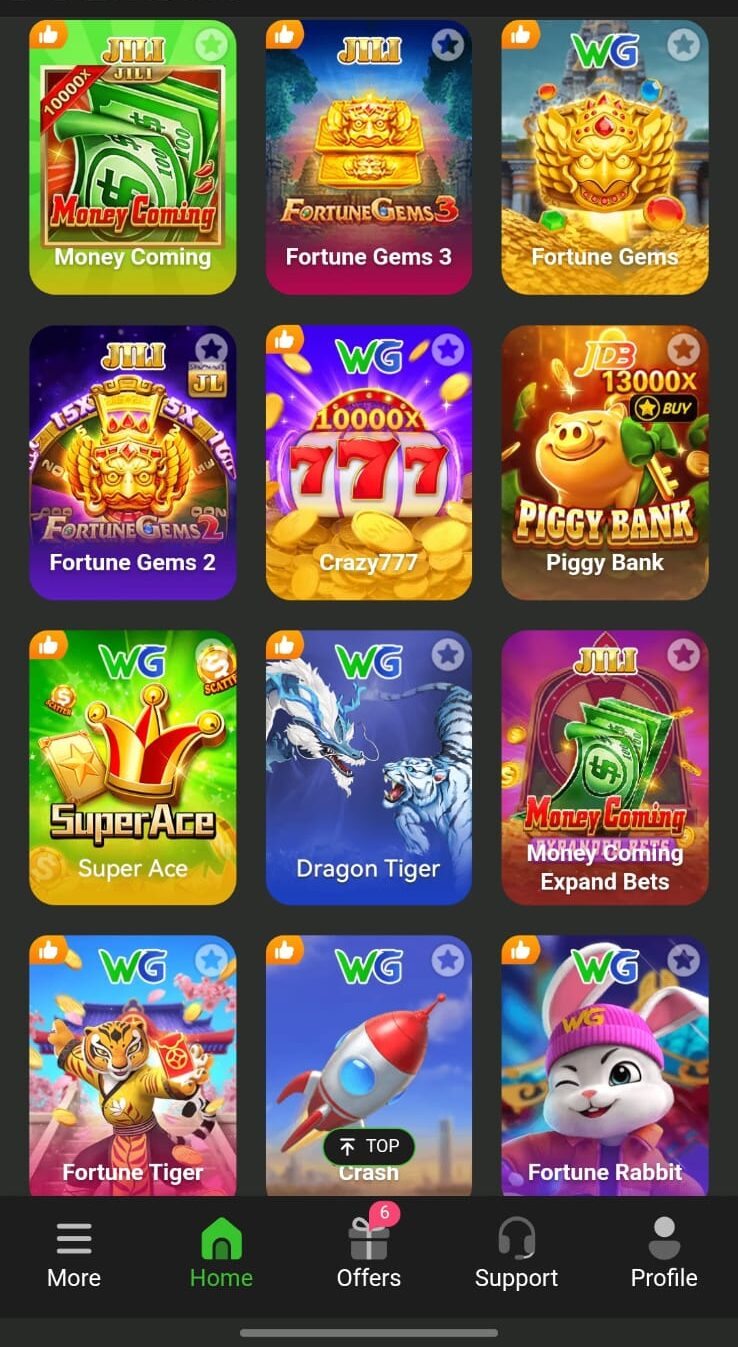Switch to the Home tab
738x1347 pixels.
click(221, 1256)
